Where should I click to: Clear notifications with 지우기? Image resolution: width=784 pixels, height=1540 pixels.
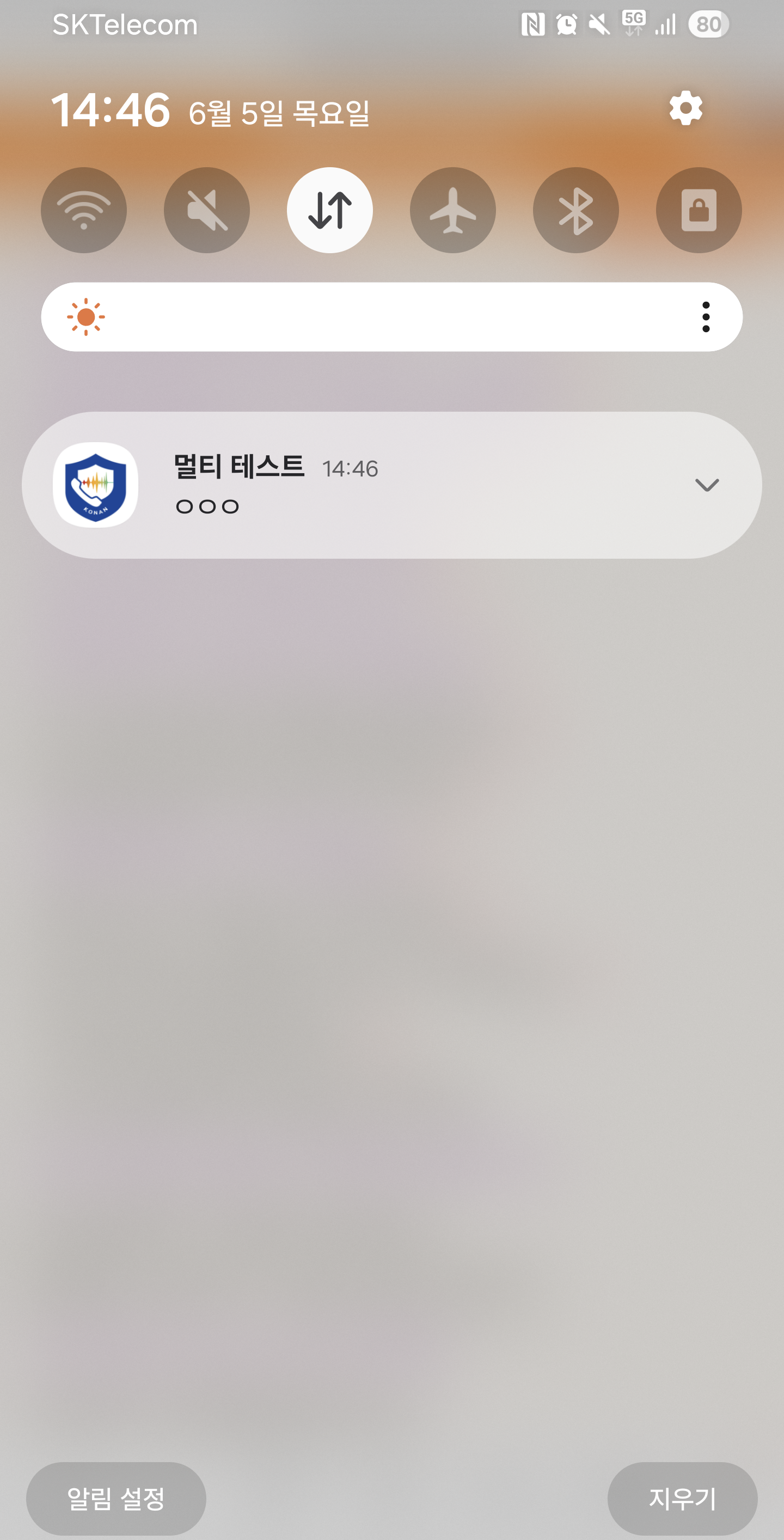click(x=682, y=1498)
